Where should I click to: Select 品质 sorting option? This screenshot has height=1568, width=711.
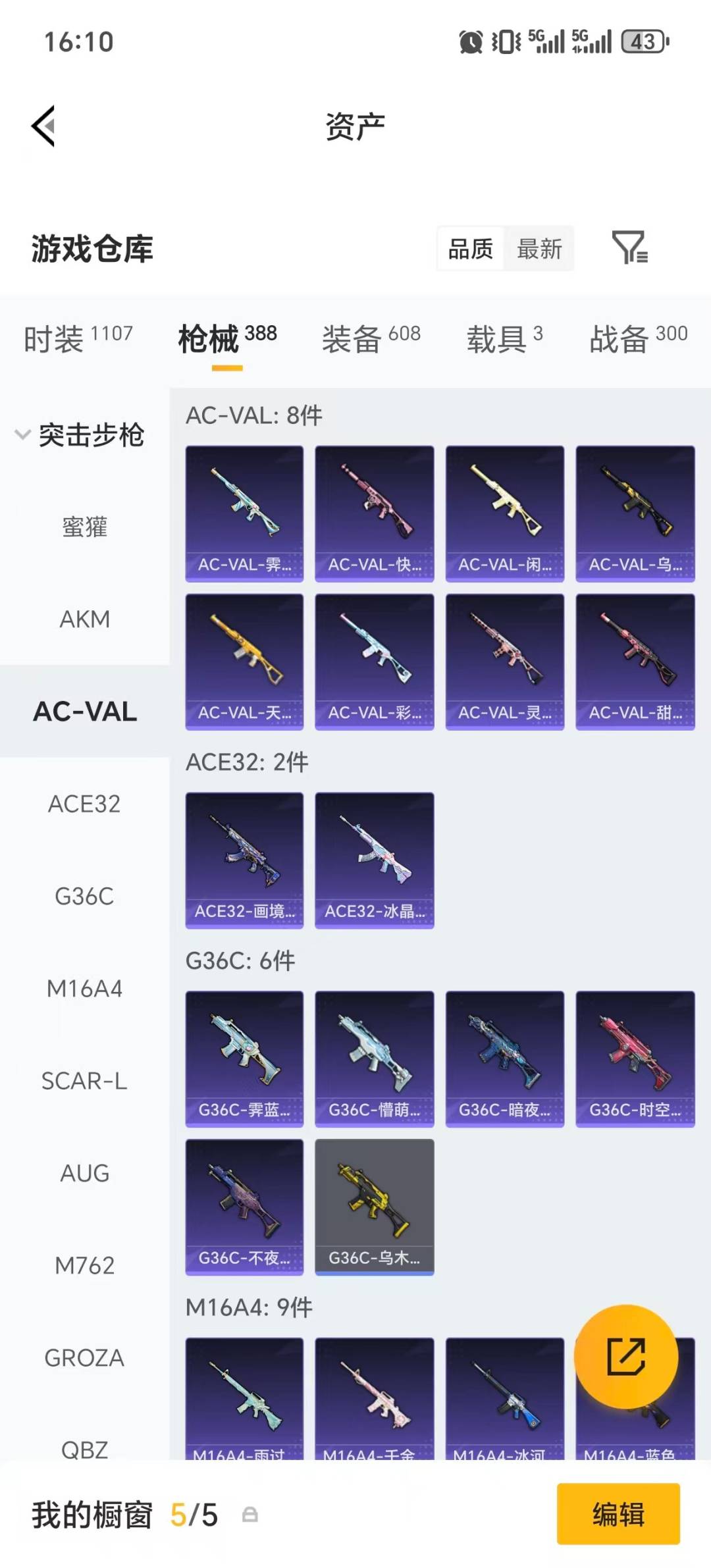469,249
